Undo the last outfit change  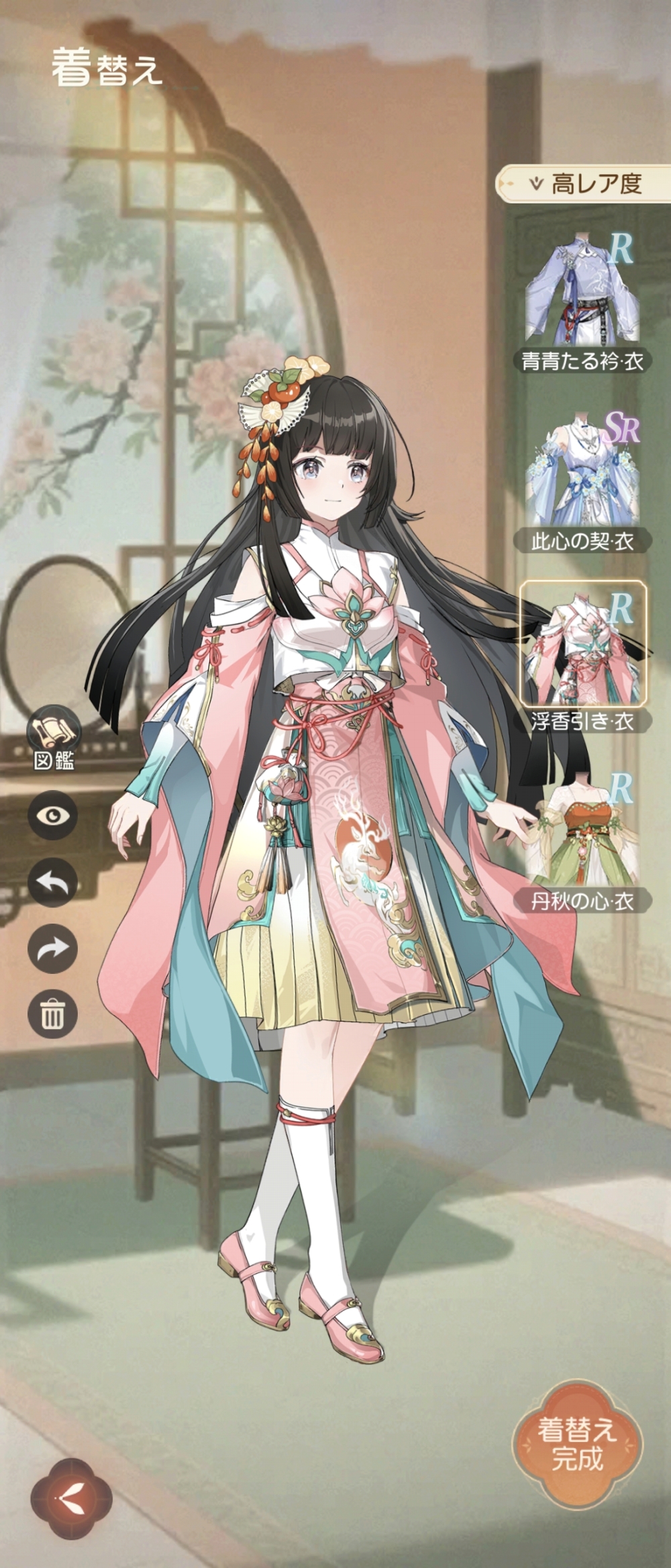[52, 882]
